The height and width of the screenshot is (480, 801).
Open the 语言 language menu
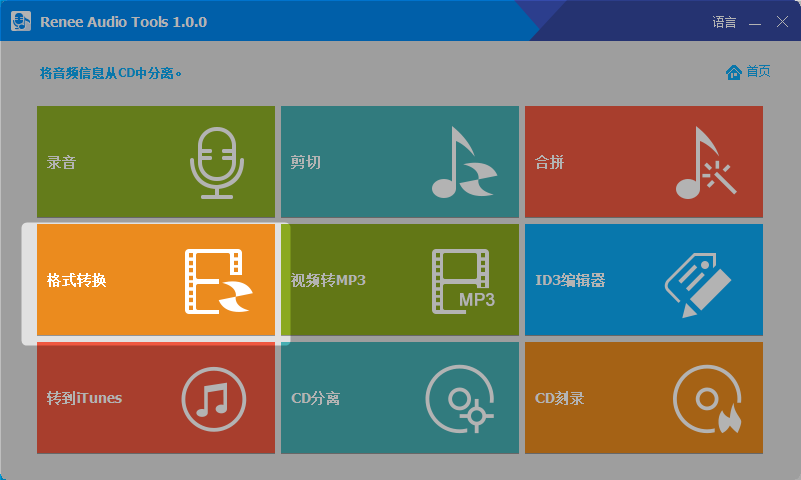(724, 22)
